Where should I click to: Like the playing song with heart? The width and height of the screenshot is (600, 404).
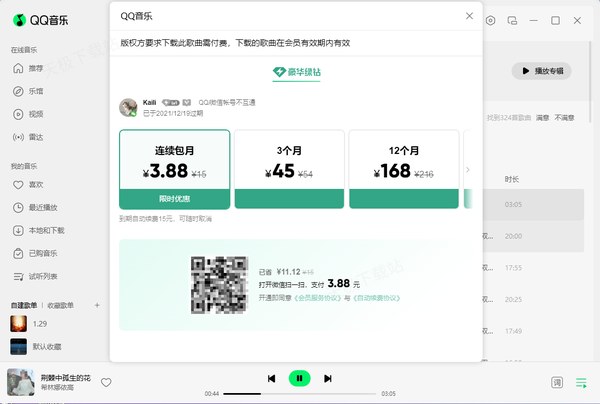pyautogui.click(x=106, y=382)
